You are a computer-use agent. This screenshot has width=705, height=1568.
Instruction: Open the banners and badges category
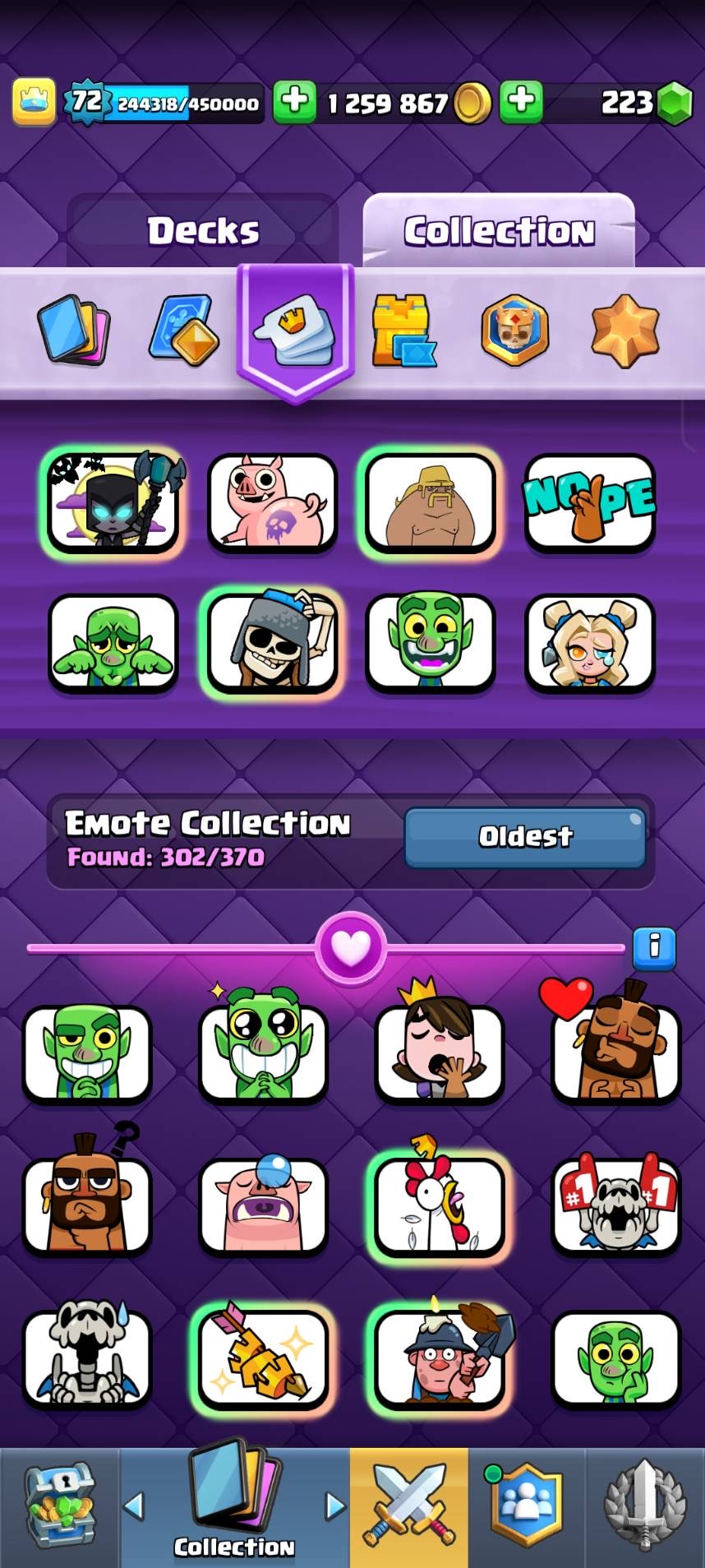[x=514, y=331]
